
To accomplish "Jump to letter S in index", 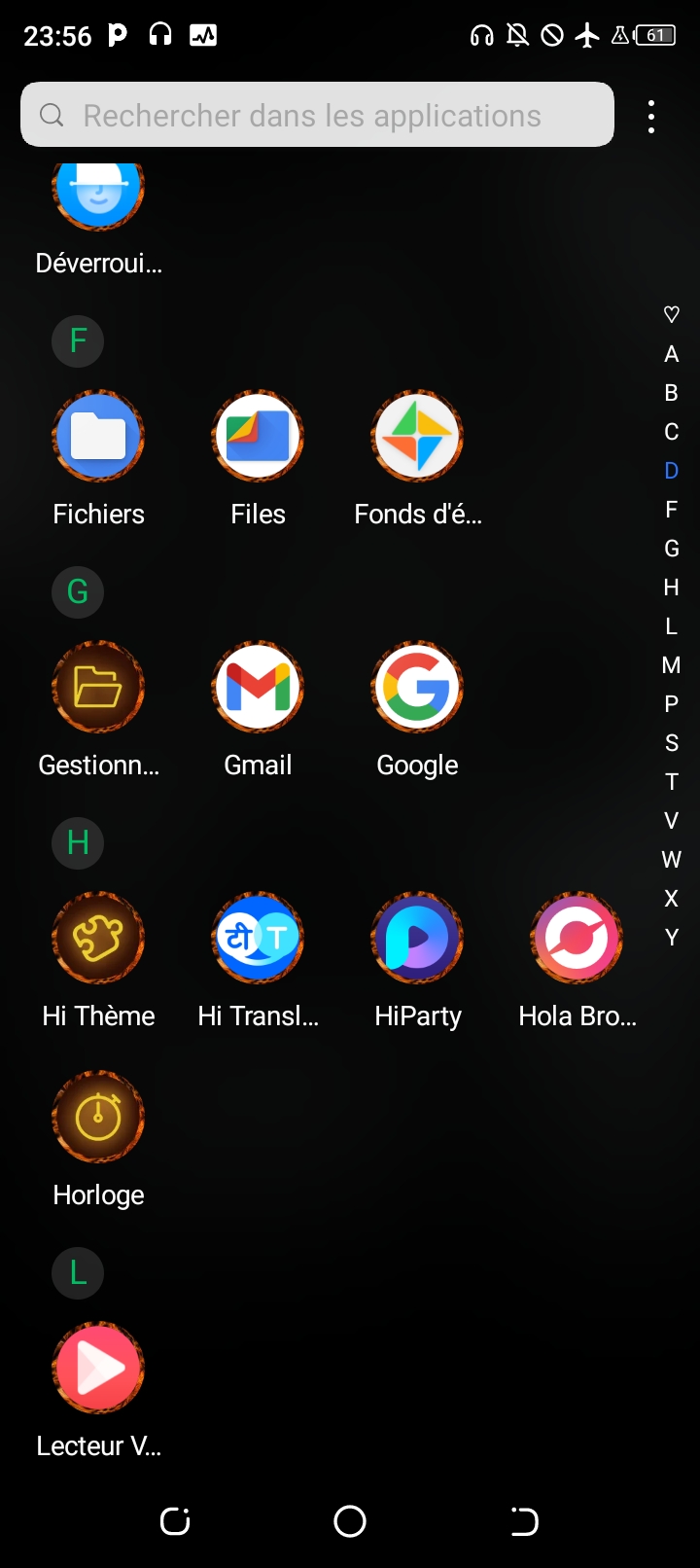I will (x=671, y=743).
